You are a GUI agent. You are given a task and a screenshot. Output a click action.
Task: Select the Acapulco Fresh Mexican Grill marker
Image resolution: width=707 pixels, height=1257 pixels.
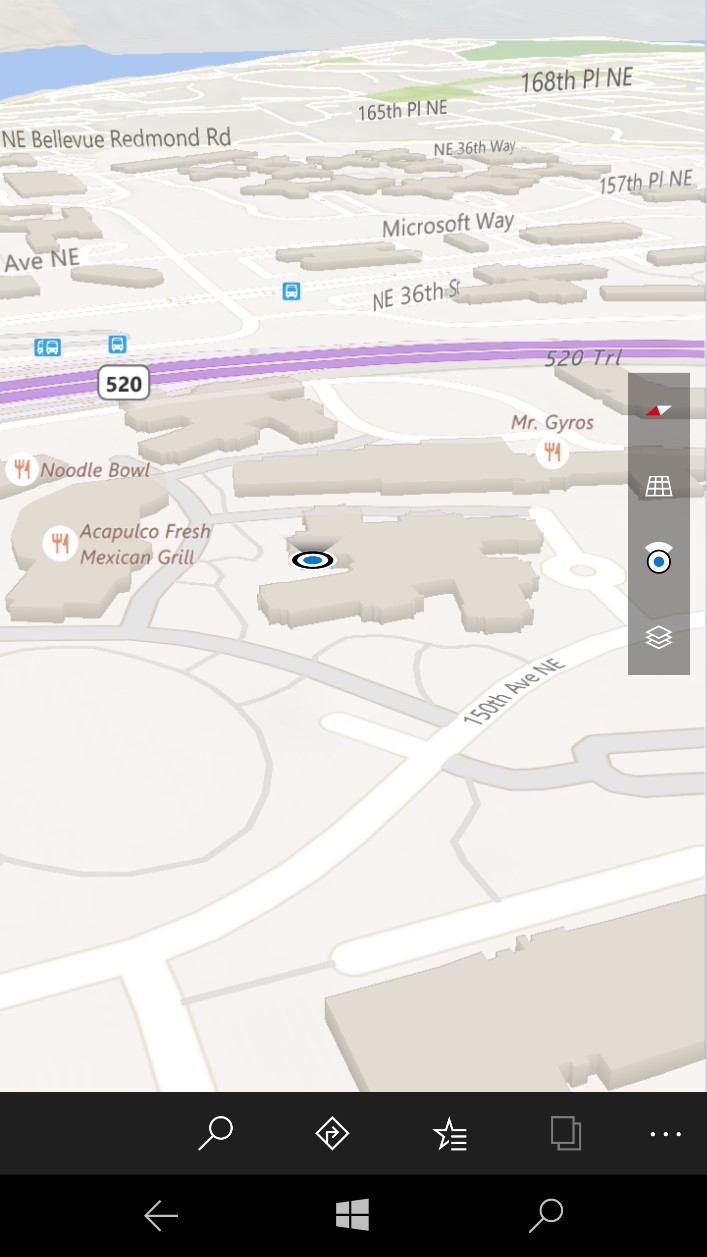tap(60, 543)
